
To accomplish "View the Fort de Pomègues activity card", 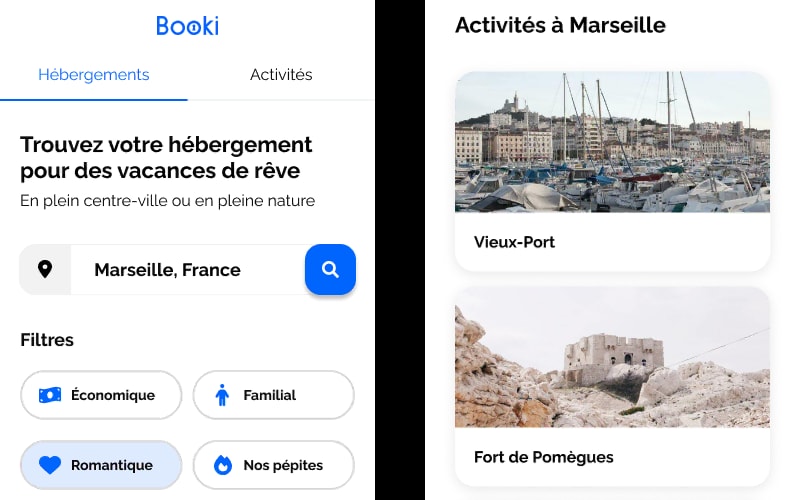I will click(612, 385).
